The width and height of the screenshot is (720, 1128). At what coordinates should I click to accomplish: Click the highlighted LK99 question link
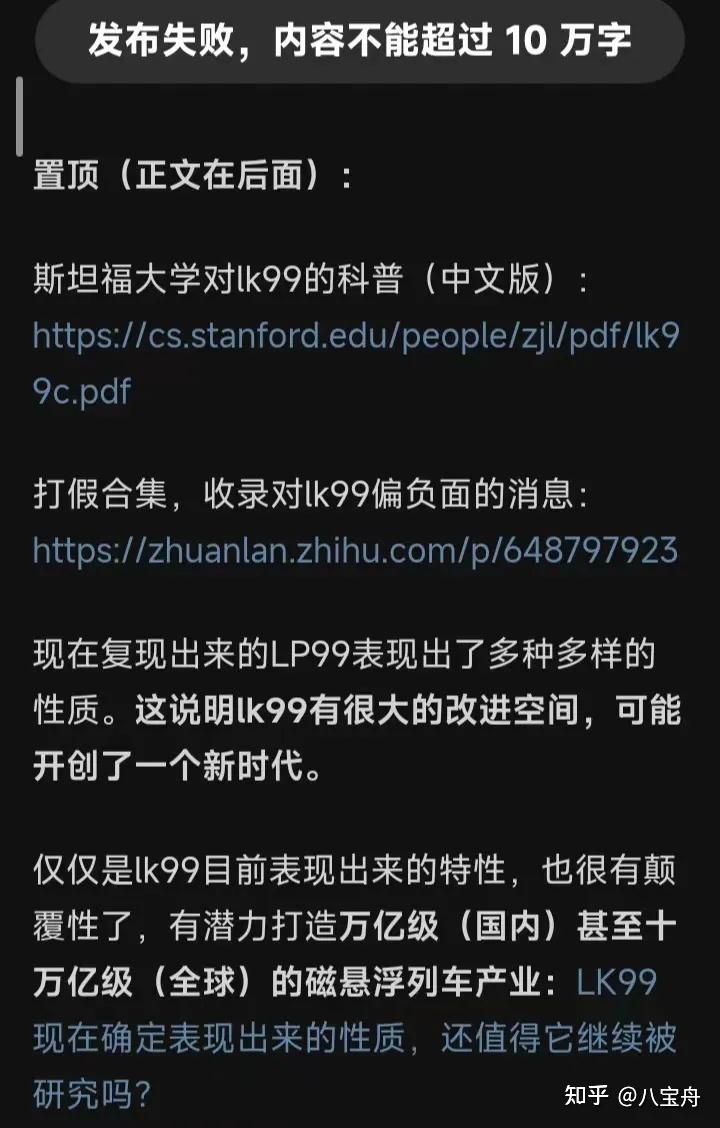tap(350, 1040)
